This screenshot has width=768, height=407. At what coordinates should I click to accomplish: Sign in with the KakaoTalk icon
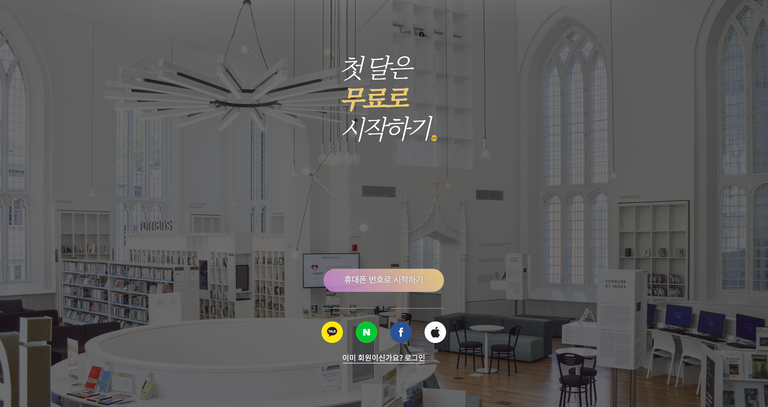click(x=332, y=332)
